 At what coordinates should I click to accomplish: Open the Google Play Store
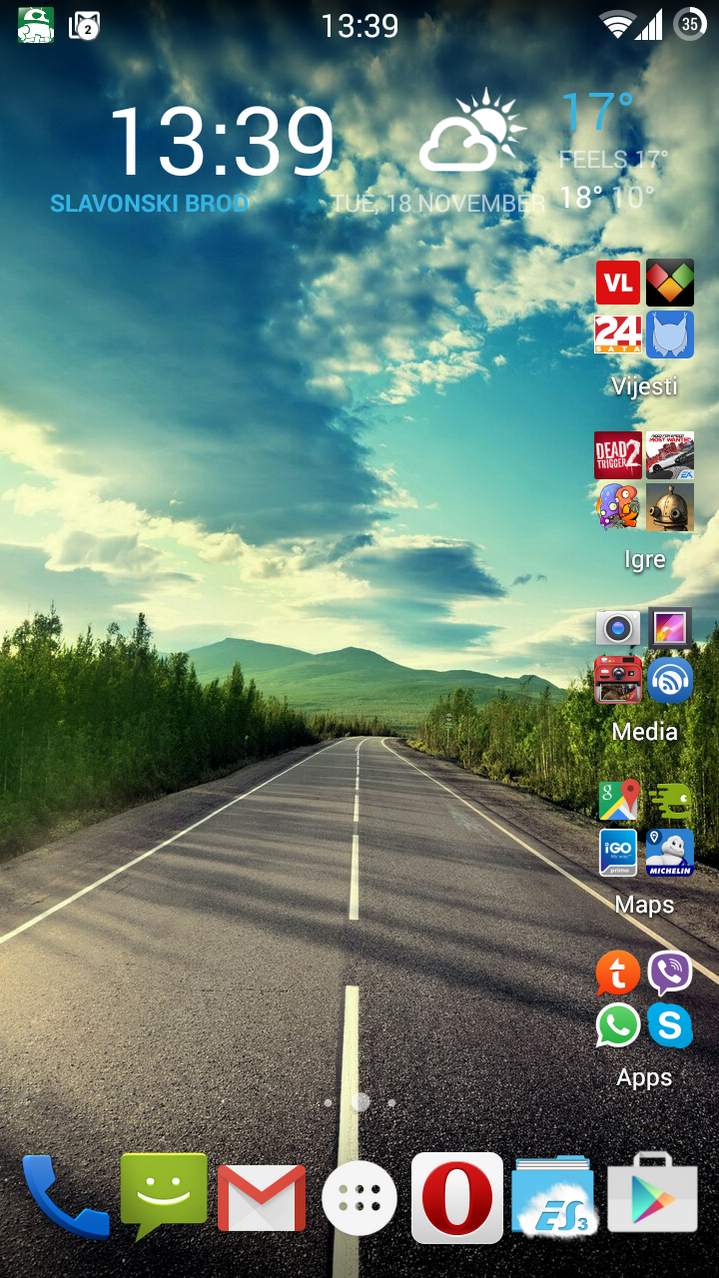coord(652,1198)
